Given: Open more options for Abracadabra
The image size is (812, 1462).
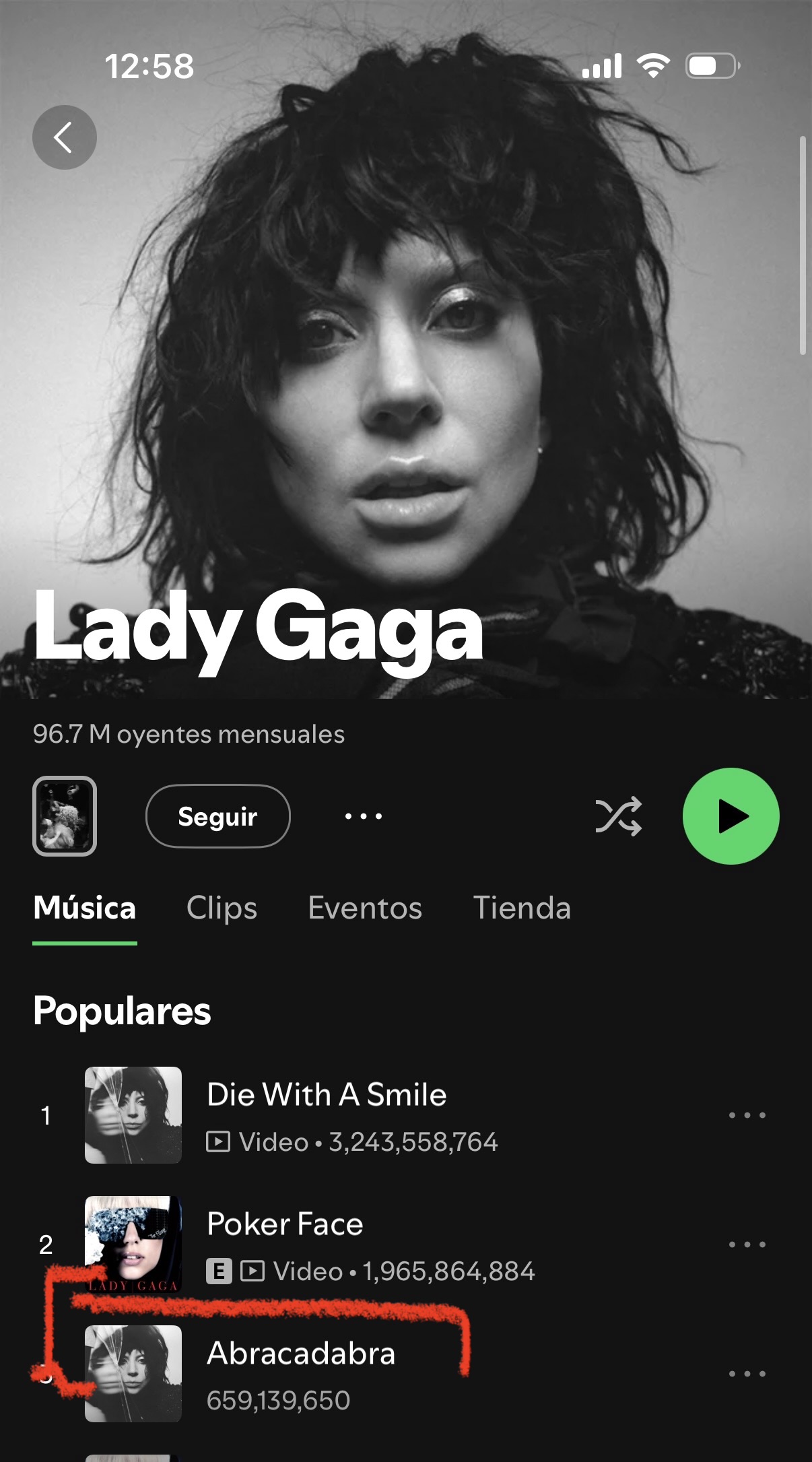Looking at the screenshot, I should click(747, 1374).
